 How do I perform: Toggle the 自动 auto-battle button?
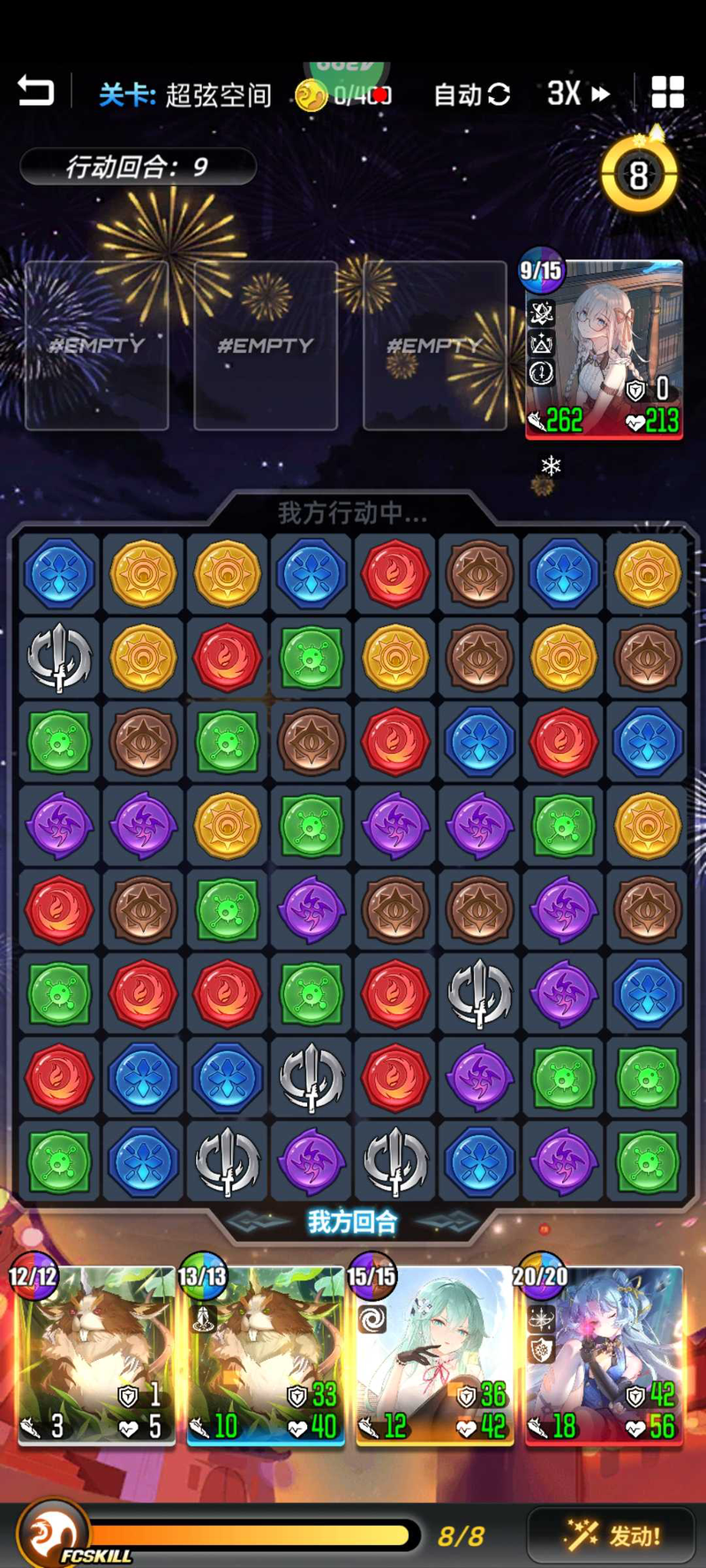click(471, 94)
